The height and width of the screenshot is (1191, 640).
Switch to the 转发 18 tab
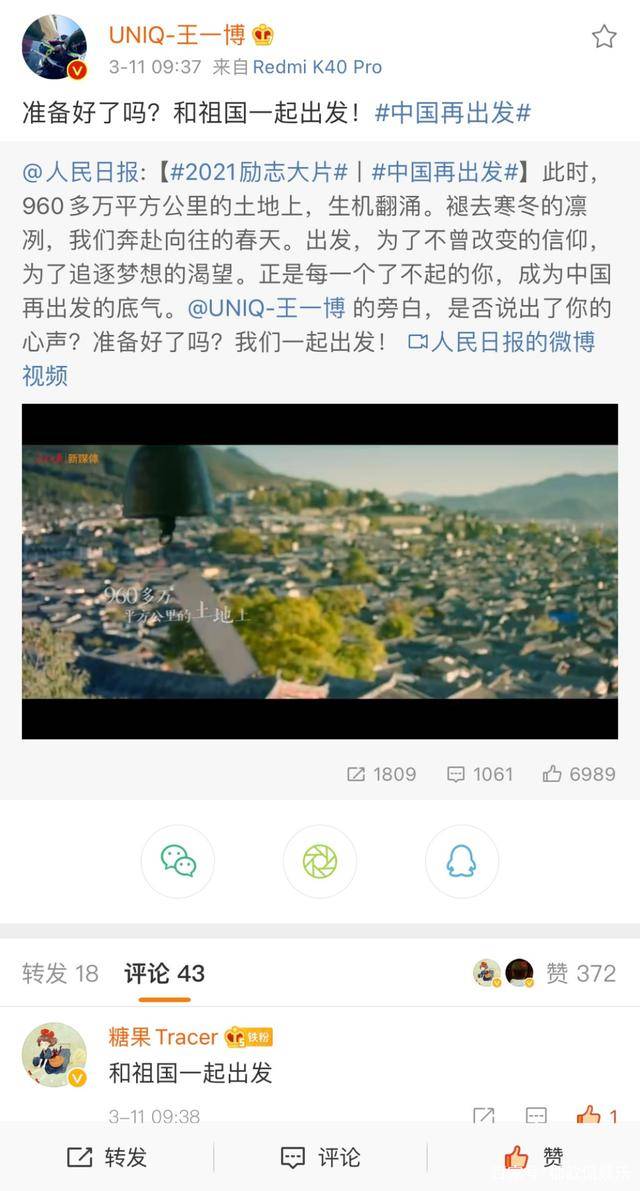tap(60, 973)
